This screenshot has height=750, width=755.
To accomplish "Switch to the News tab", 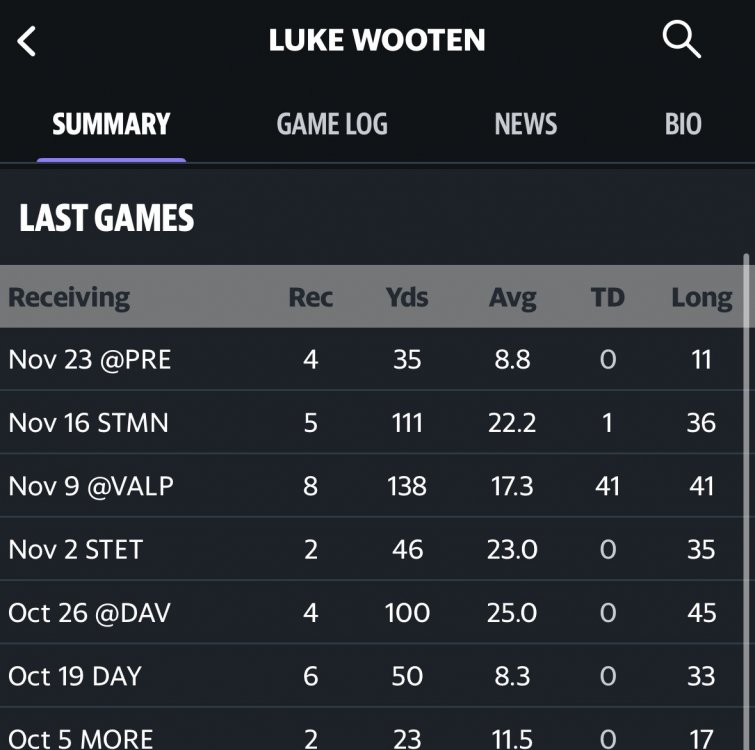I will pyautogui.click(x=525, y=125).
